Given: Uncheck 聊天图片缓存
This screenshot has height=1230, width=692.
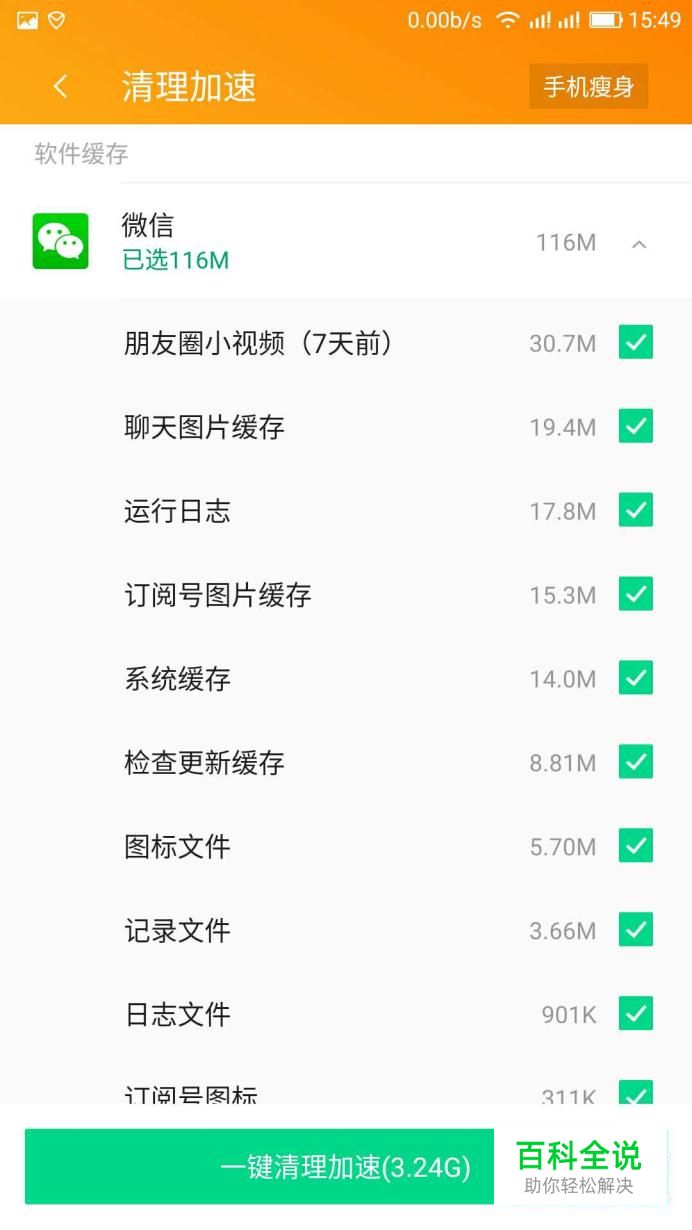Looking at the screenshot, I should [636, 426].
